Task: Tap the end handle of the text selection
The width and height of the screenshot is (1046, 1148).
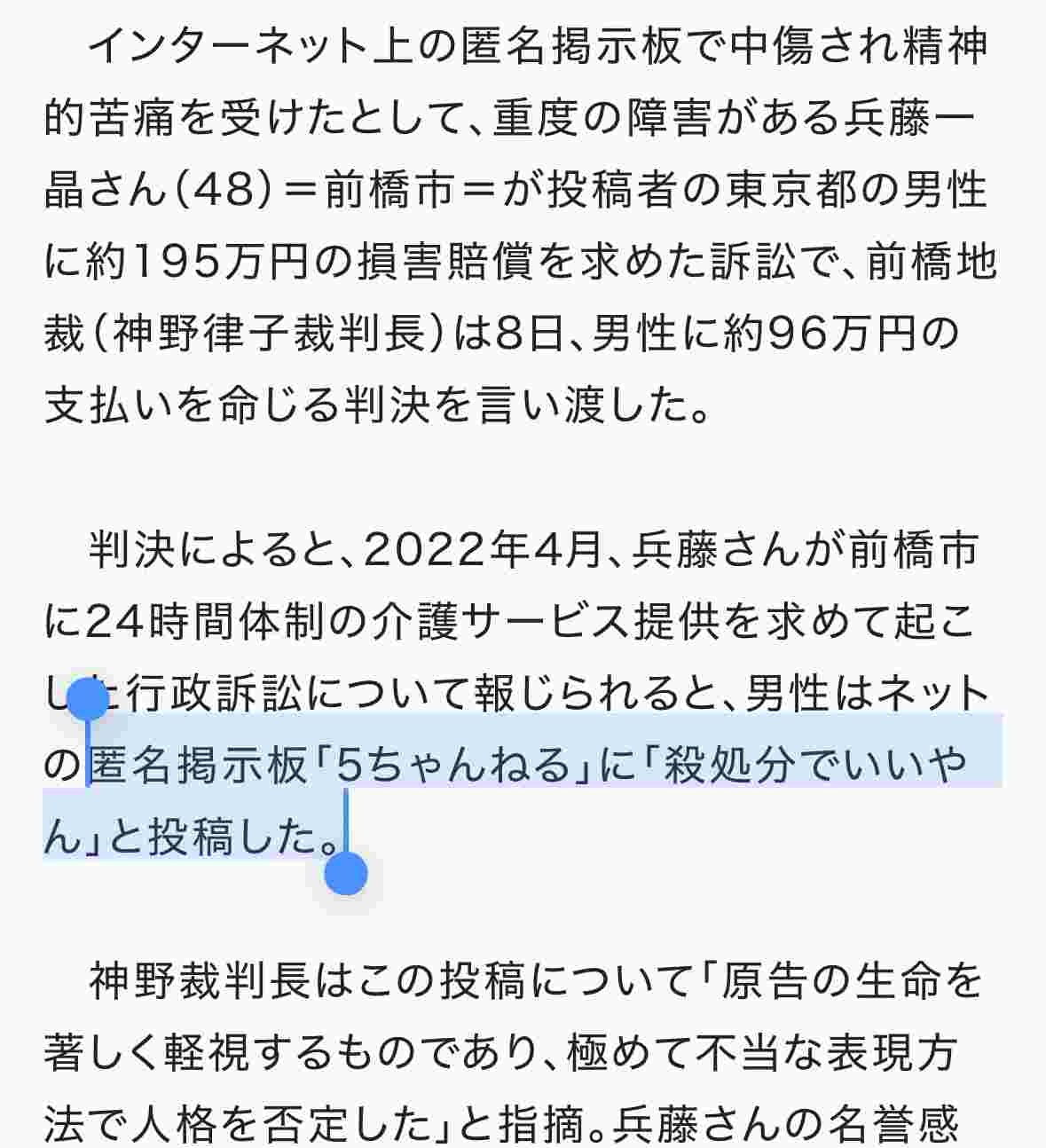Action: coord(346,873)
